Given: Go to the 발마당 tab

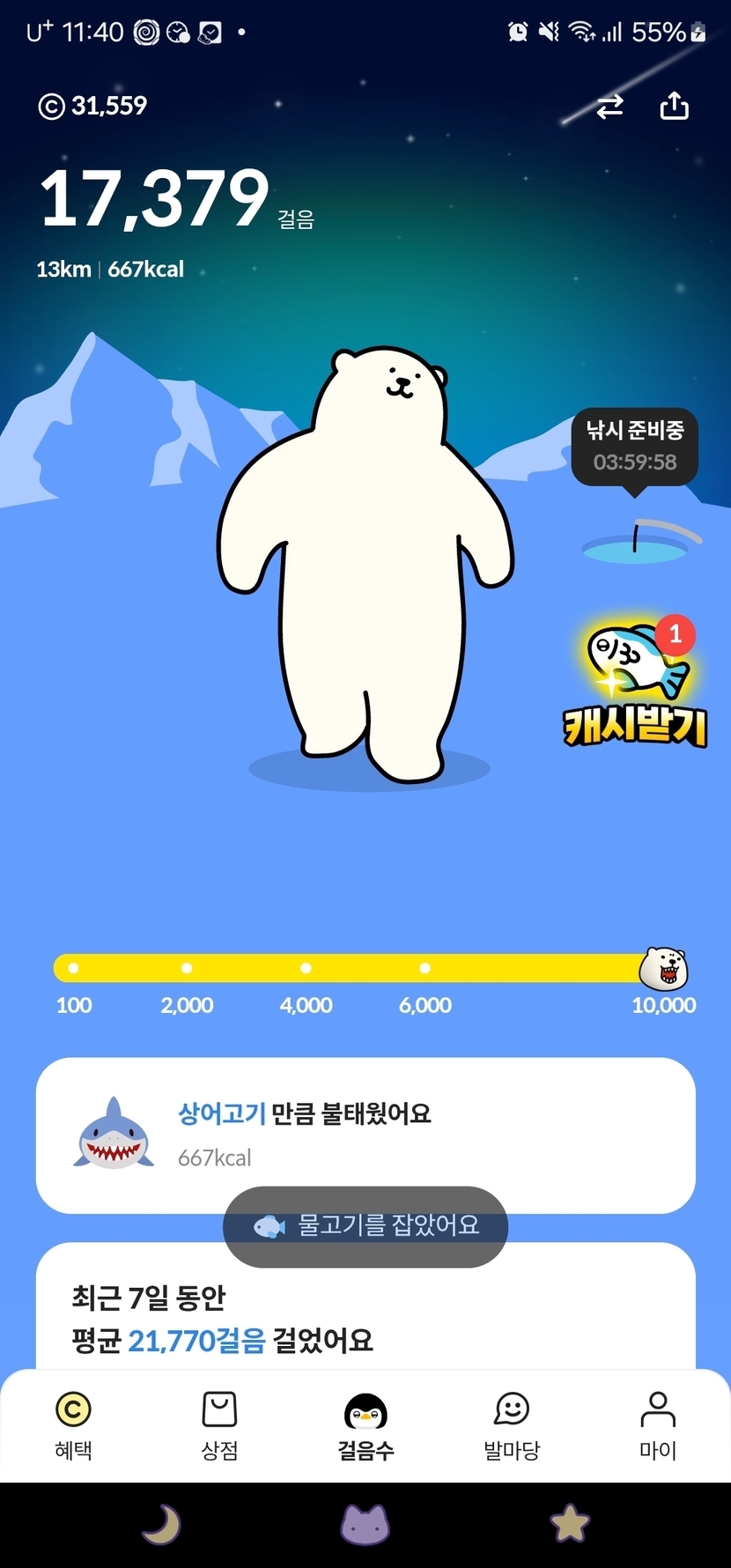Looking at the screenshot, I should 512,1425.
